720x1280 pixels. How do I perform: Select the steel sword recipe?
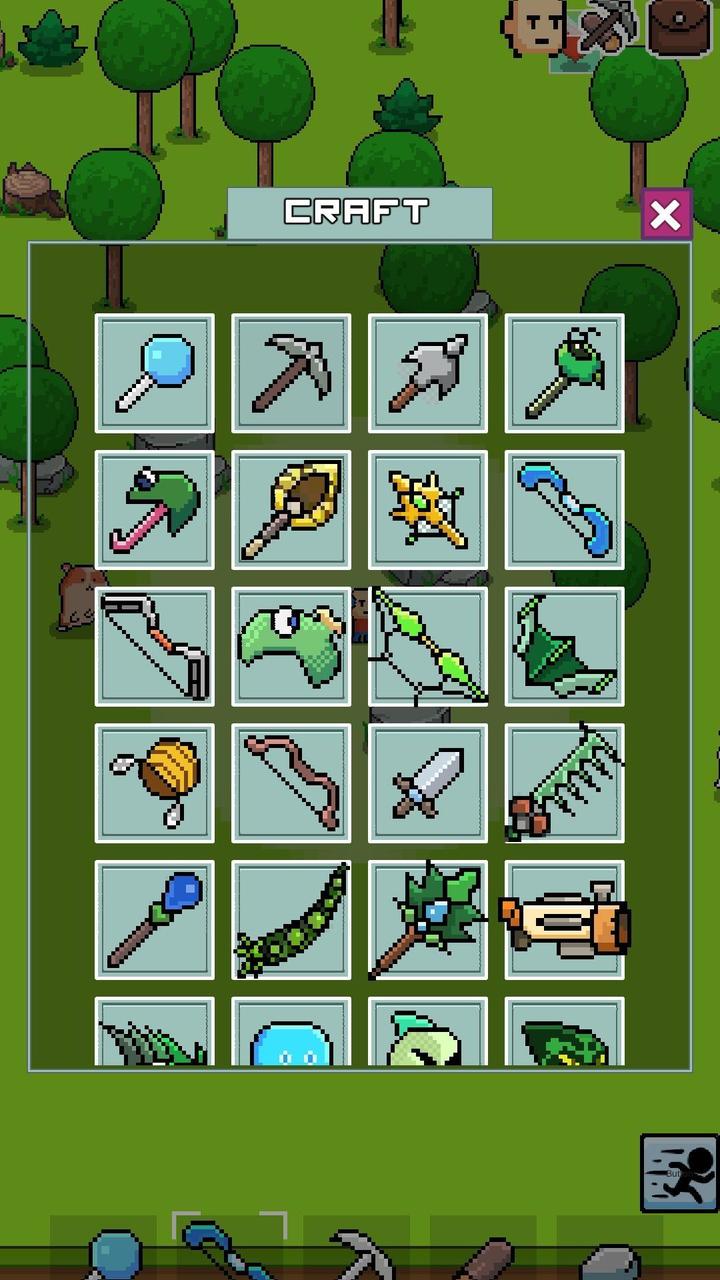(428, 783)
